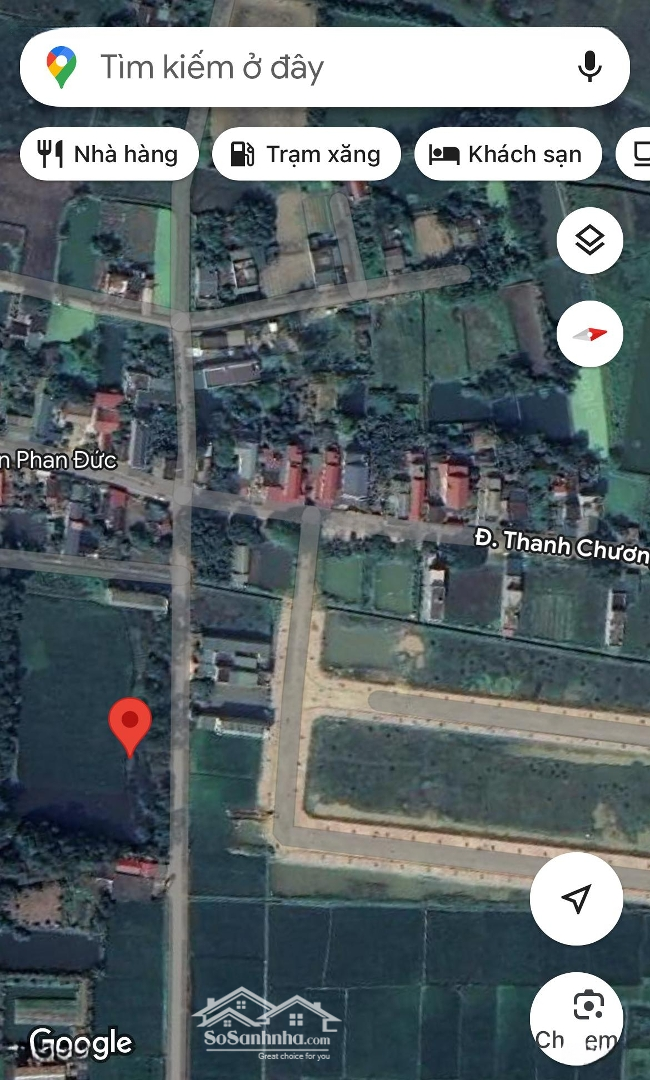This screenshot has width=650, height=1080.
Task: Filter by Trạm xăng chip
Action: (x=306, y=154)
